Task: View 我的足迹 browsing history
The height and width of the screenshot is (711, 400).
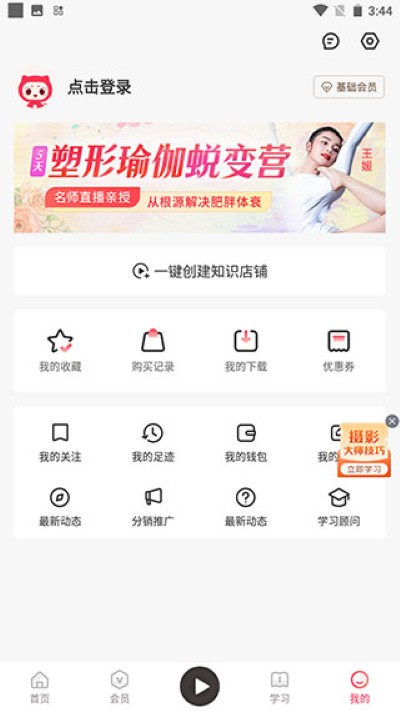Action: [x=153, y=443]
